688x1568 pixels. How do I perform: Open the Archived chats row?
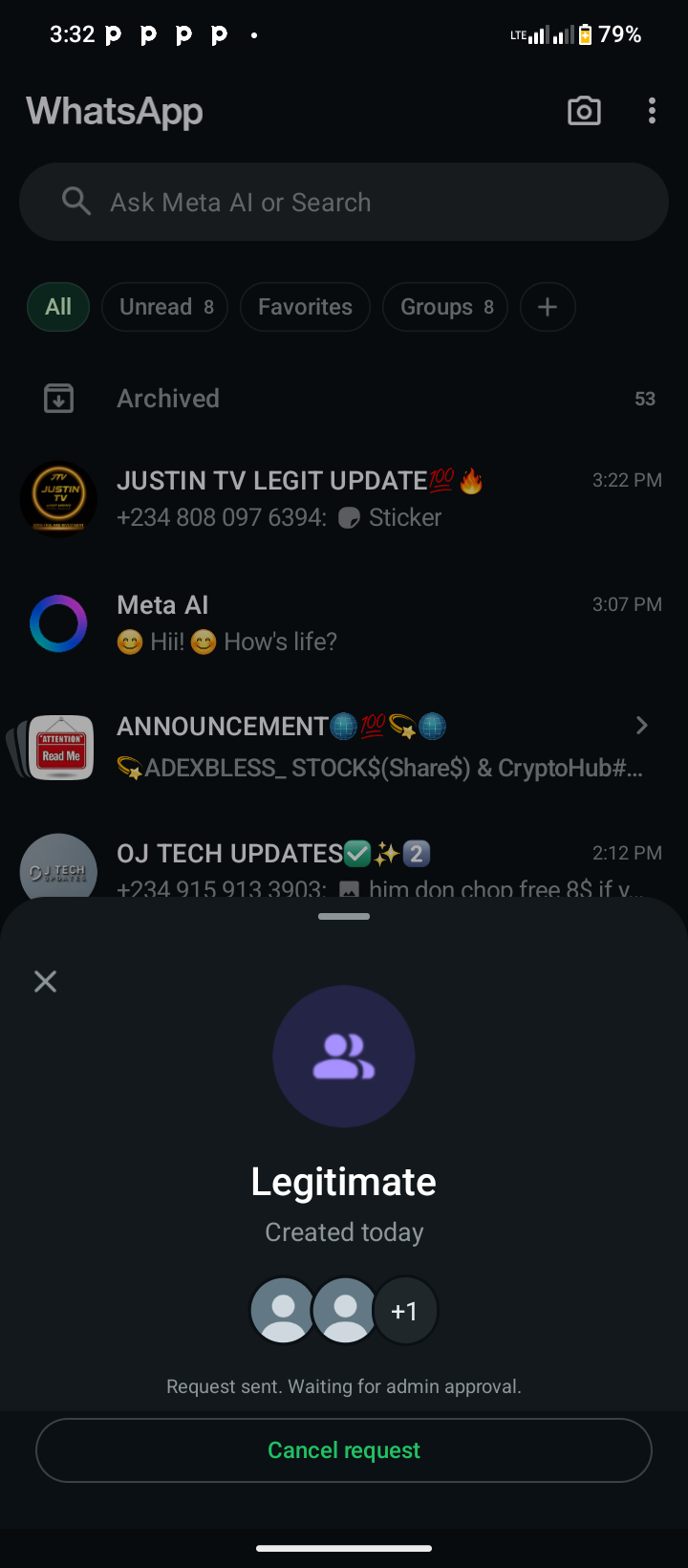(x=344, y=399)
